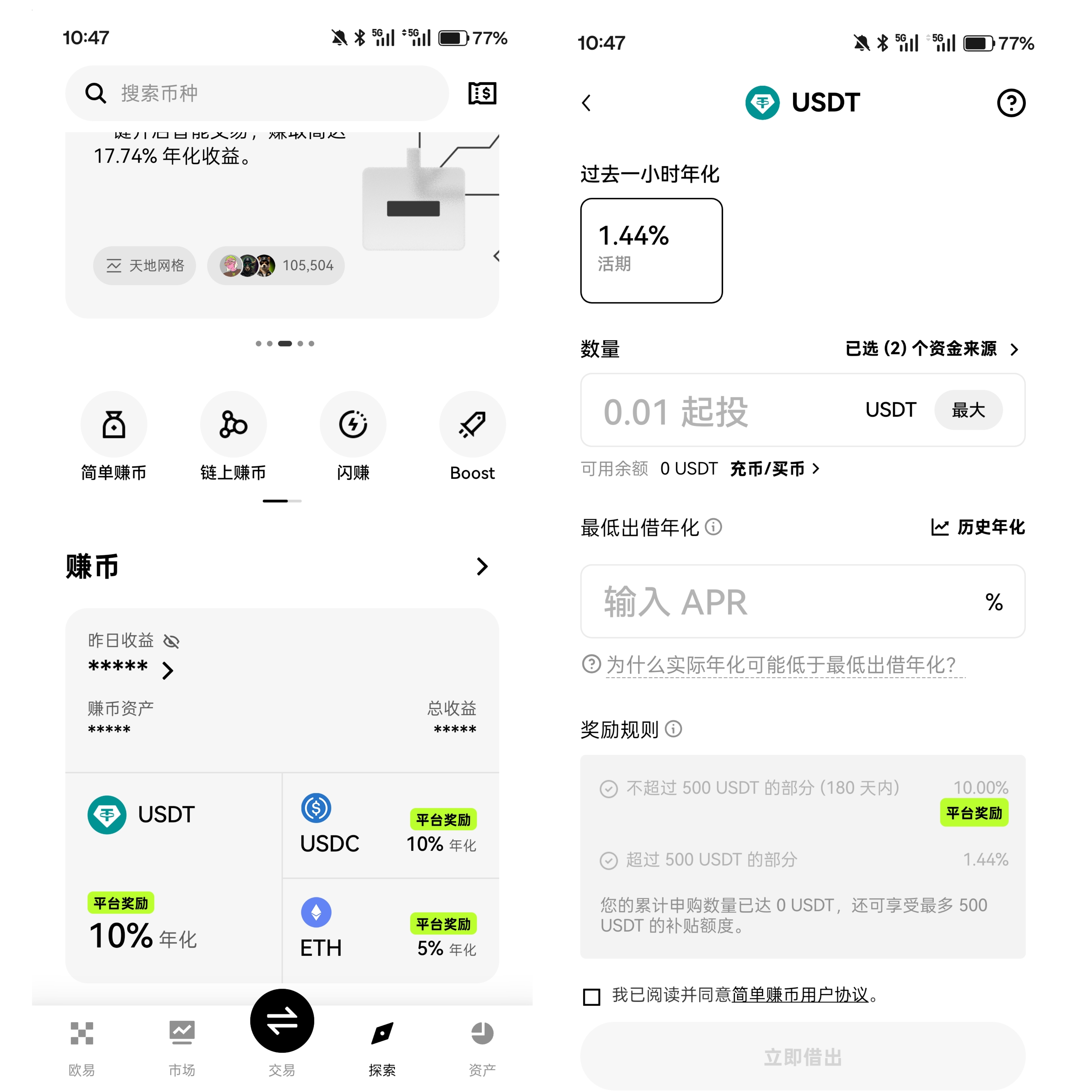
Task: Open the guide book icon beside search
Action: point(482,93)
